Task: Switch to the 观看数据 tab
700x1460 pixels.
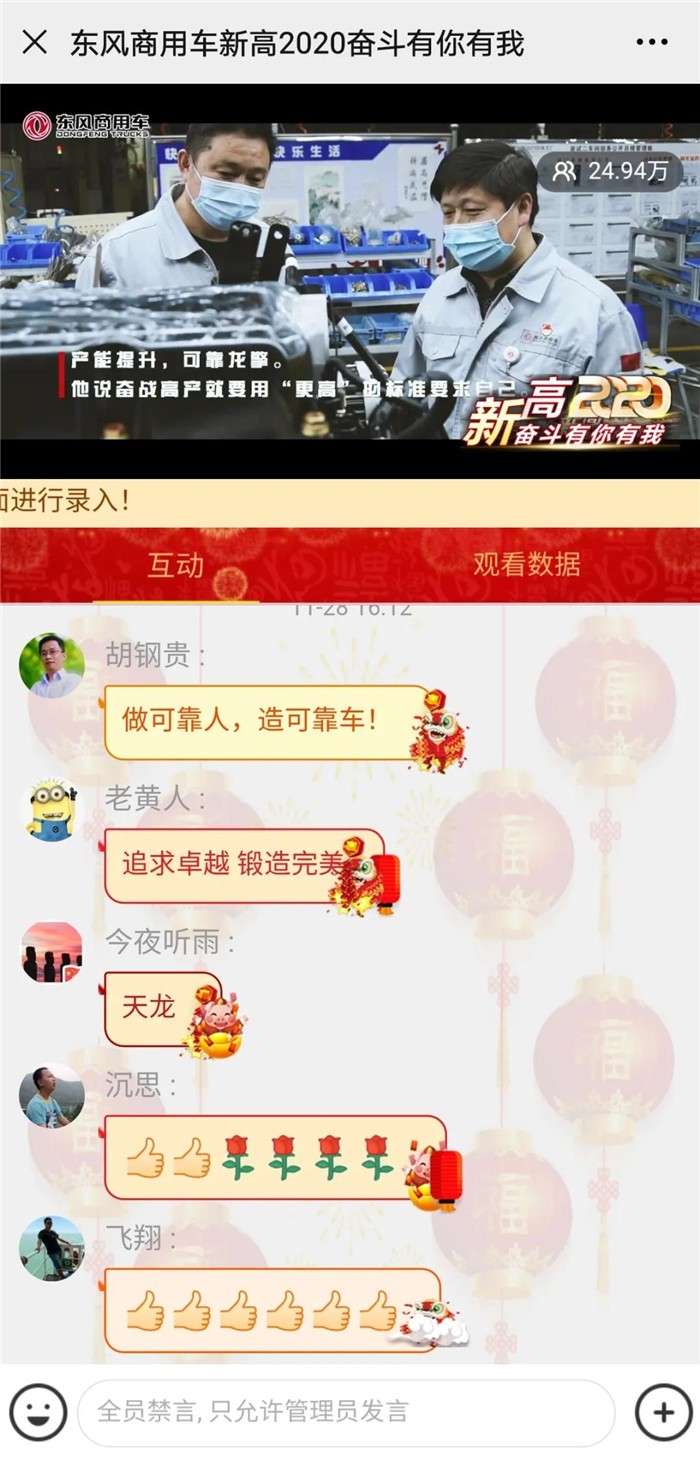Action: pos(526,564)
